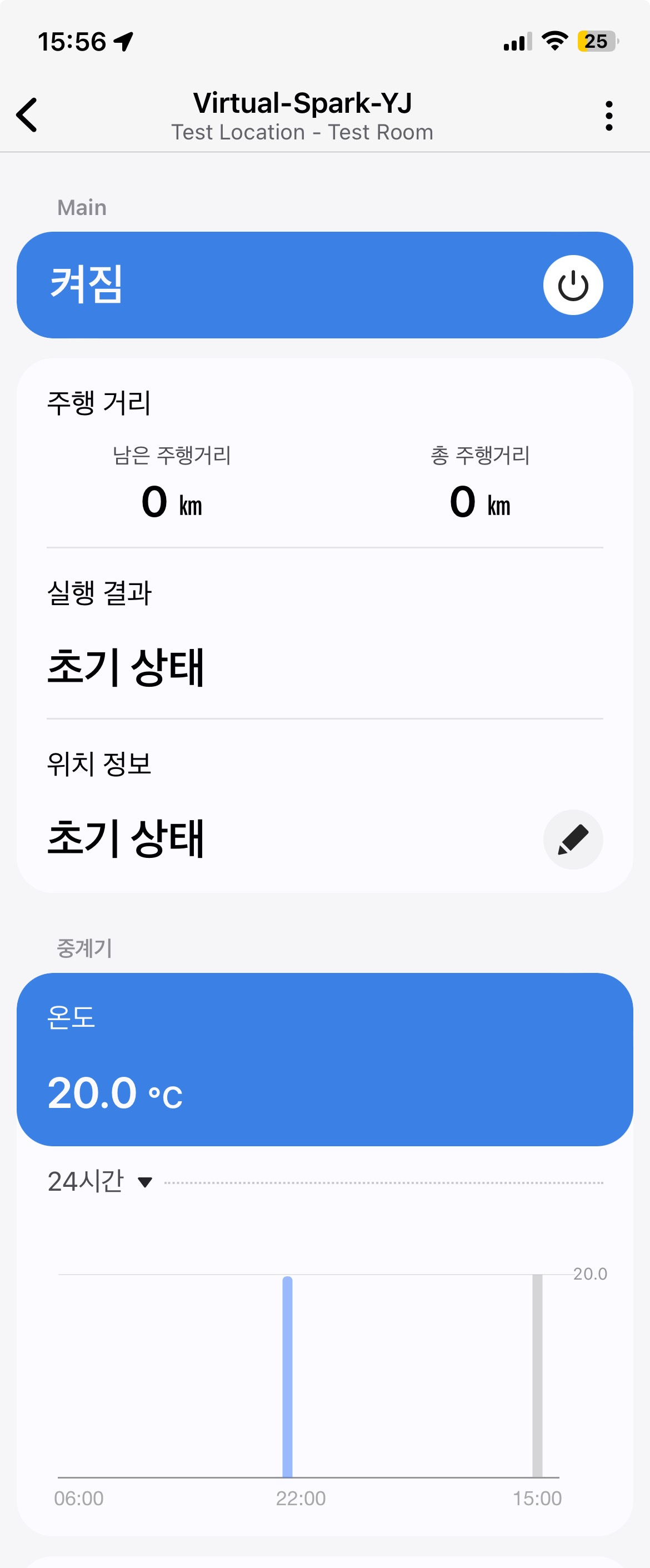Edit 위치 정보 with the pencil icon

click(573, 840)
